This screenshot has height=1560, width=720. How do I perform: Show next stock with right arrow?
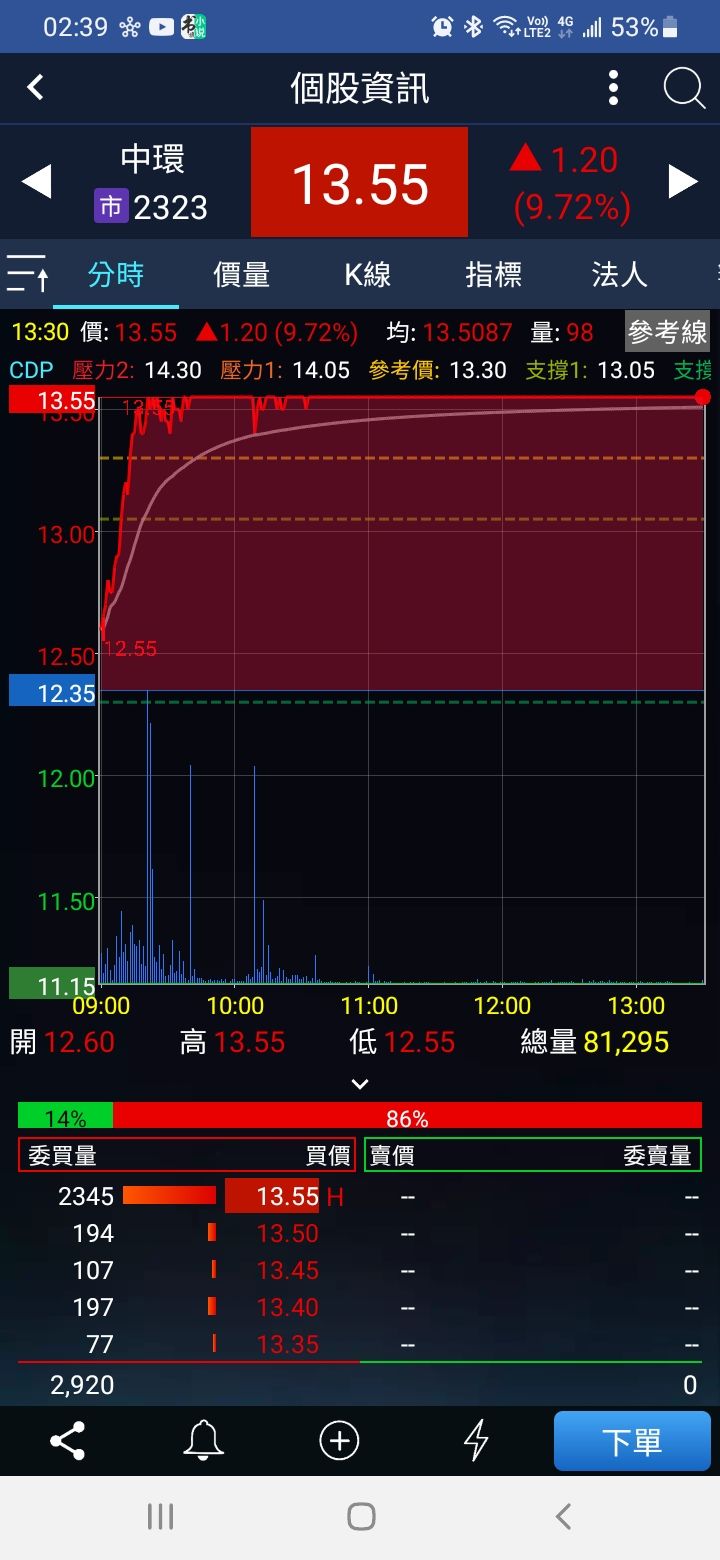click(683, 182)
